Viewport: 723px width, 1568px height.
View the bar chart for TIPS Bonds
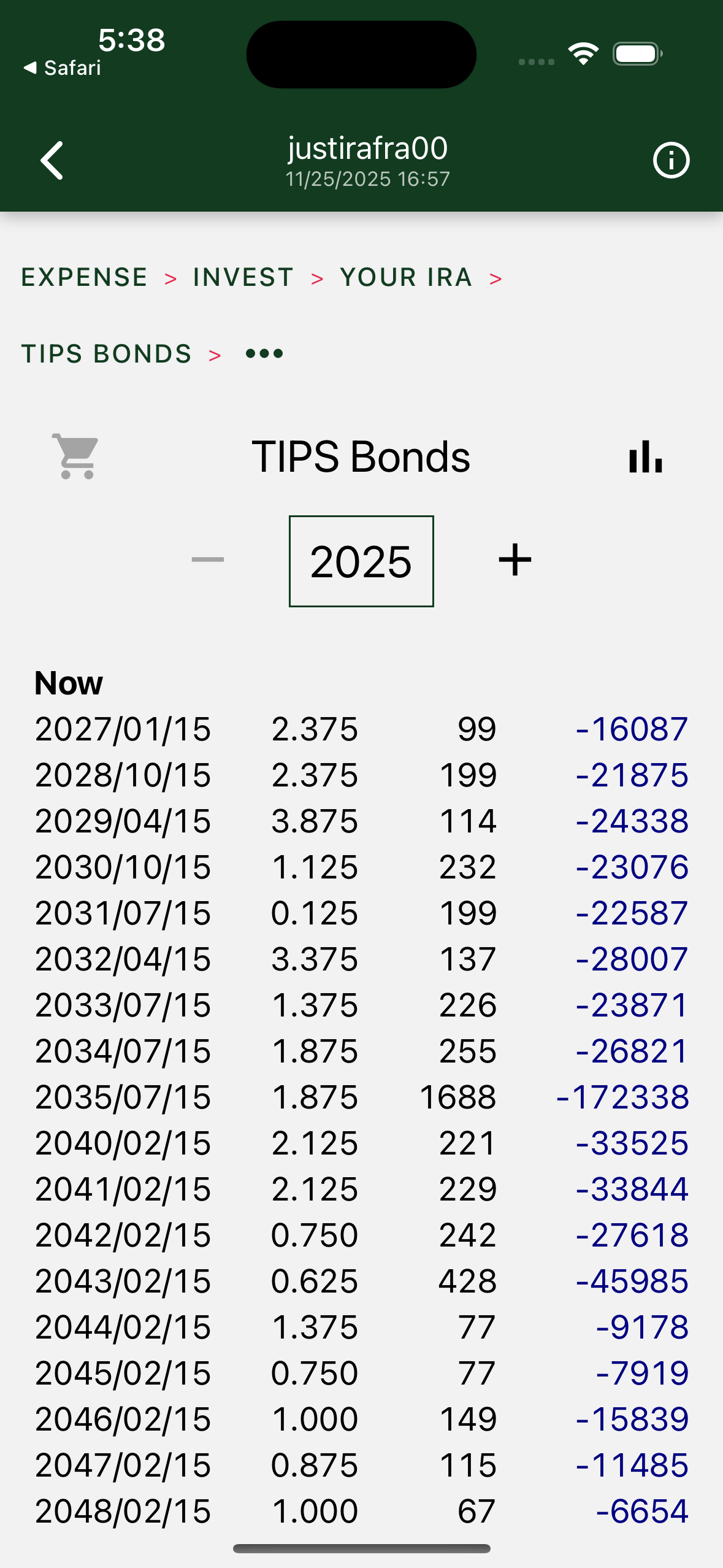point(645,457)
